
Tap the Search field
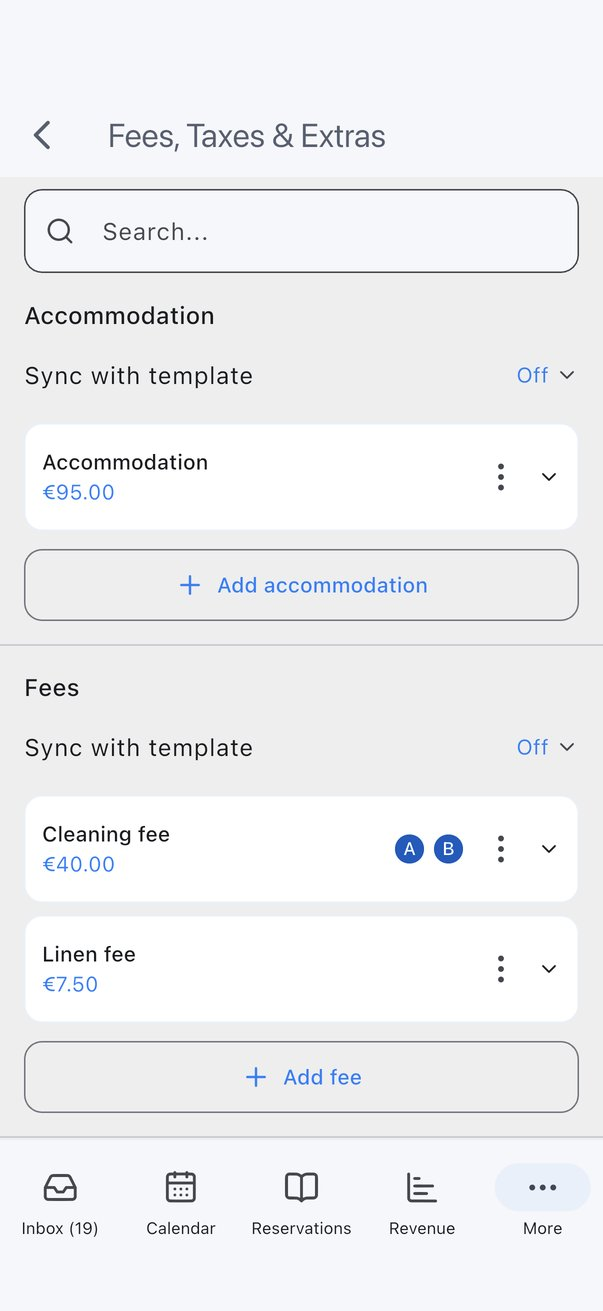pos(301,231)
